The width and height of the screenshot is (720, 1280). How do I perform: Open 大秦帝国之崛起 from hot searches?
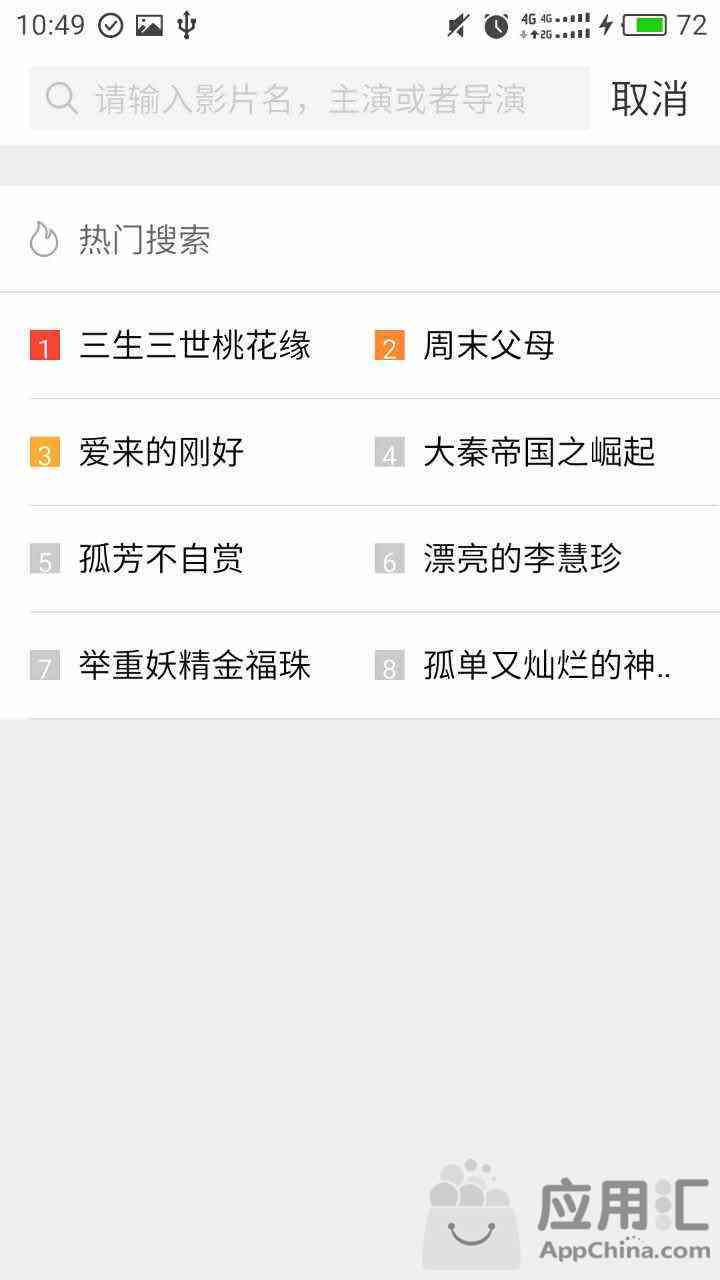click(x=540, y=452)
